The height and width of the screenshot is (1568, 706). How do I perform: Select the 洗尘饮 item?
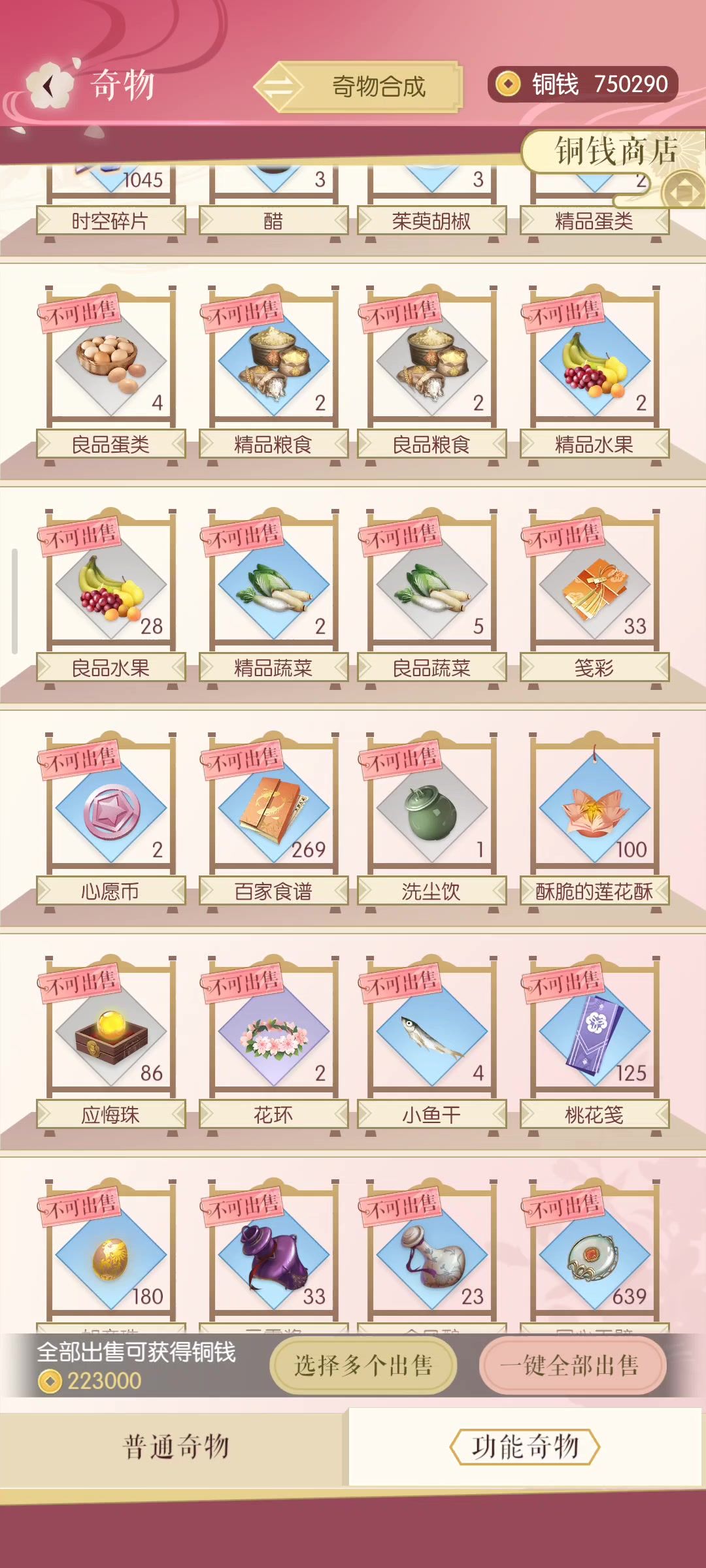coord(431,808)
